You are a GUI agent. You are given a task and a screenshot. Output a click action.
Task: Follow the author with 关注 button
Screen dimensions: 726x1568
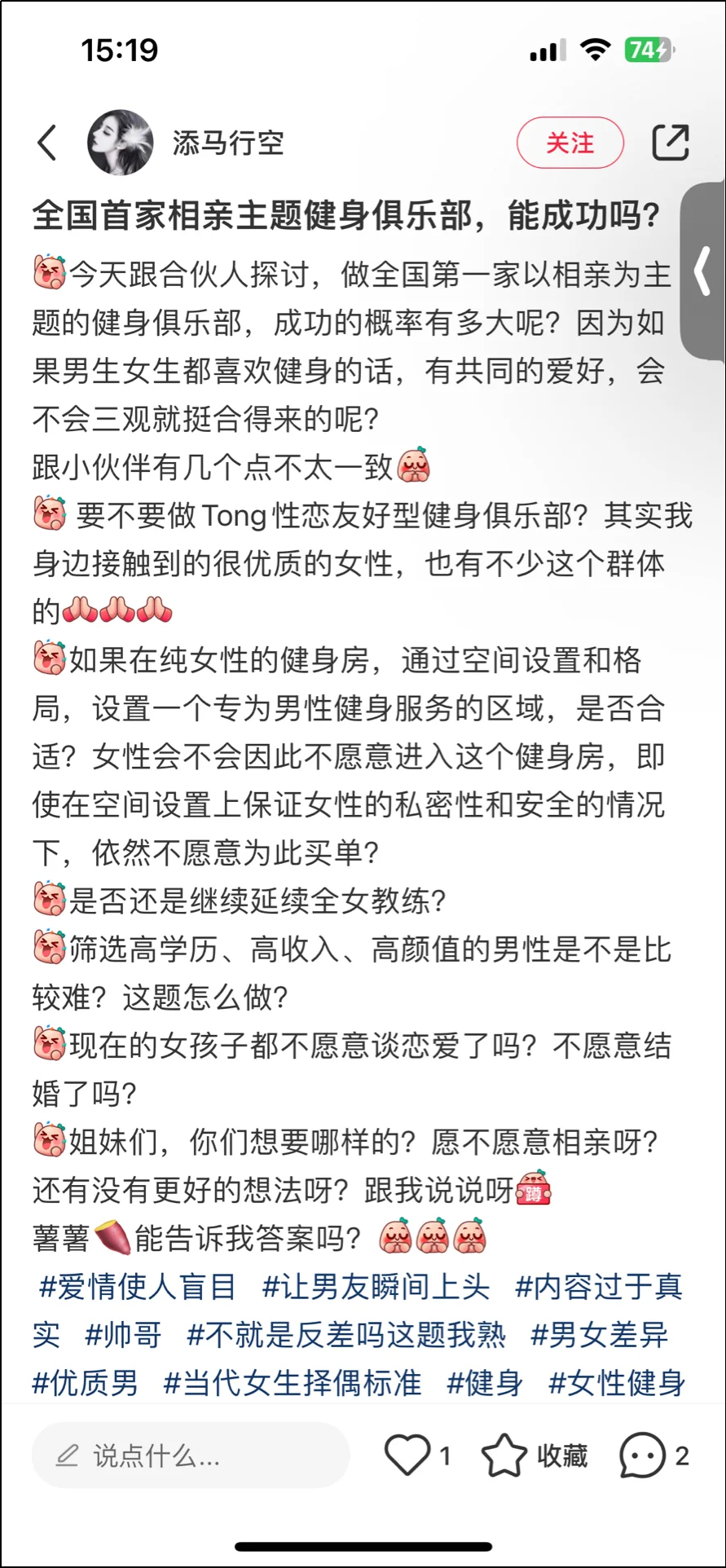(570, 143)
